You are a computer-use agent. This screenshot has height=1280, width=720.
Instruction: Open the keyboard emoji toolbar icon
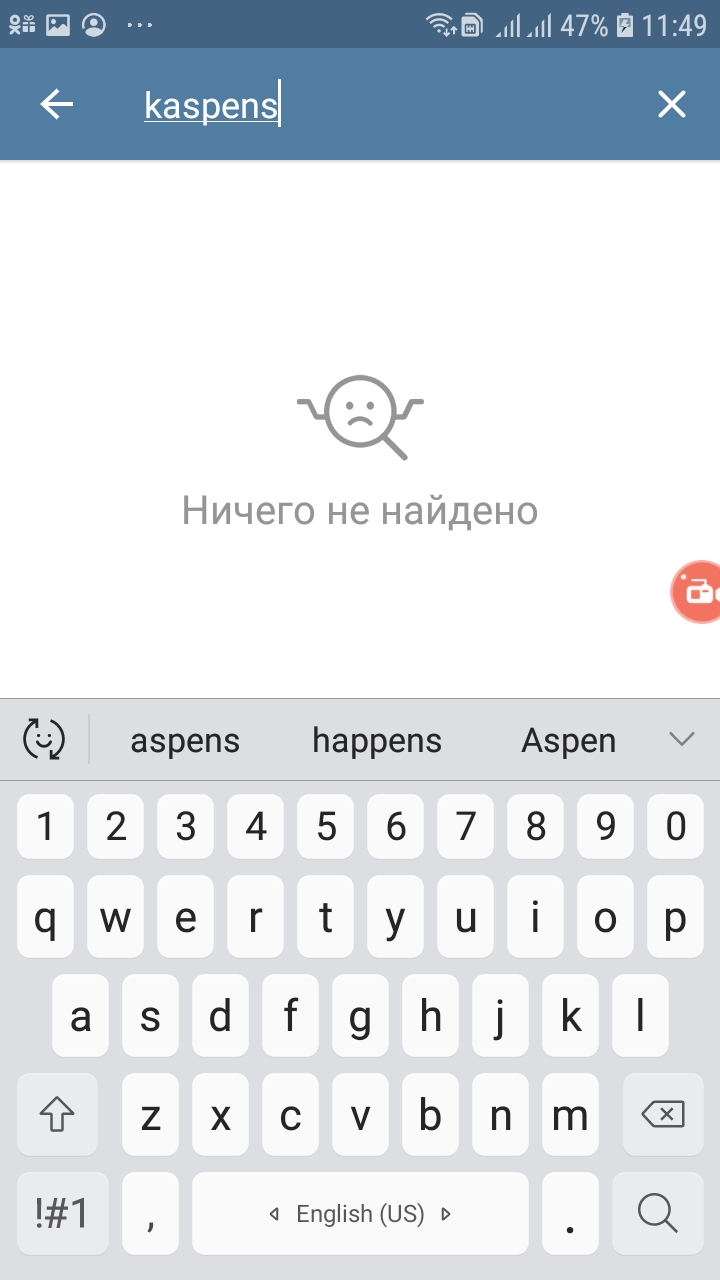tap(44, 740)
